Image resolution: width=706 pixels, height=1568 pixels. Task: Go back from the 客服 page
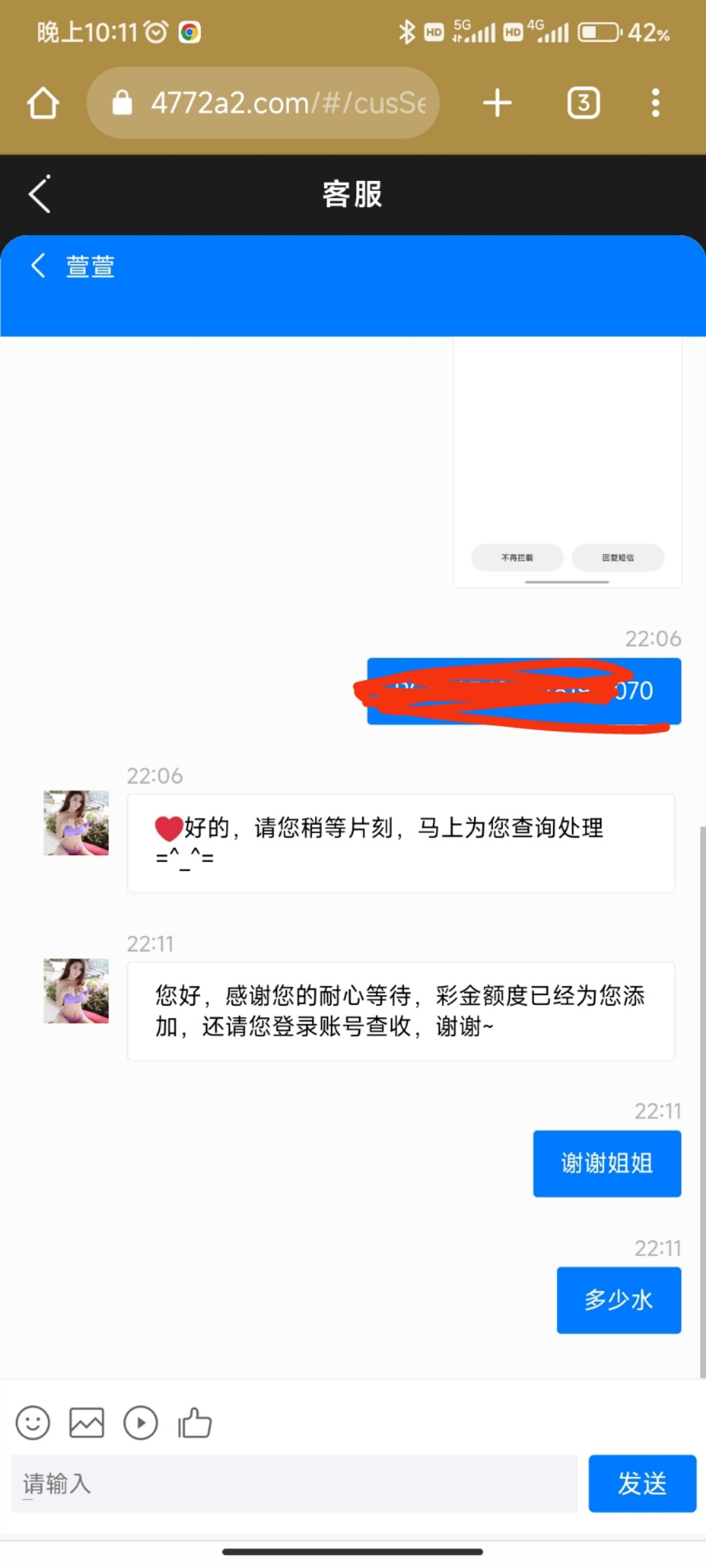coord(39,195)
